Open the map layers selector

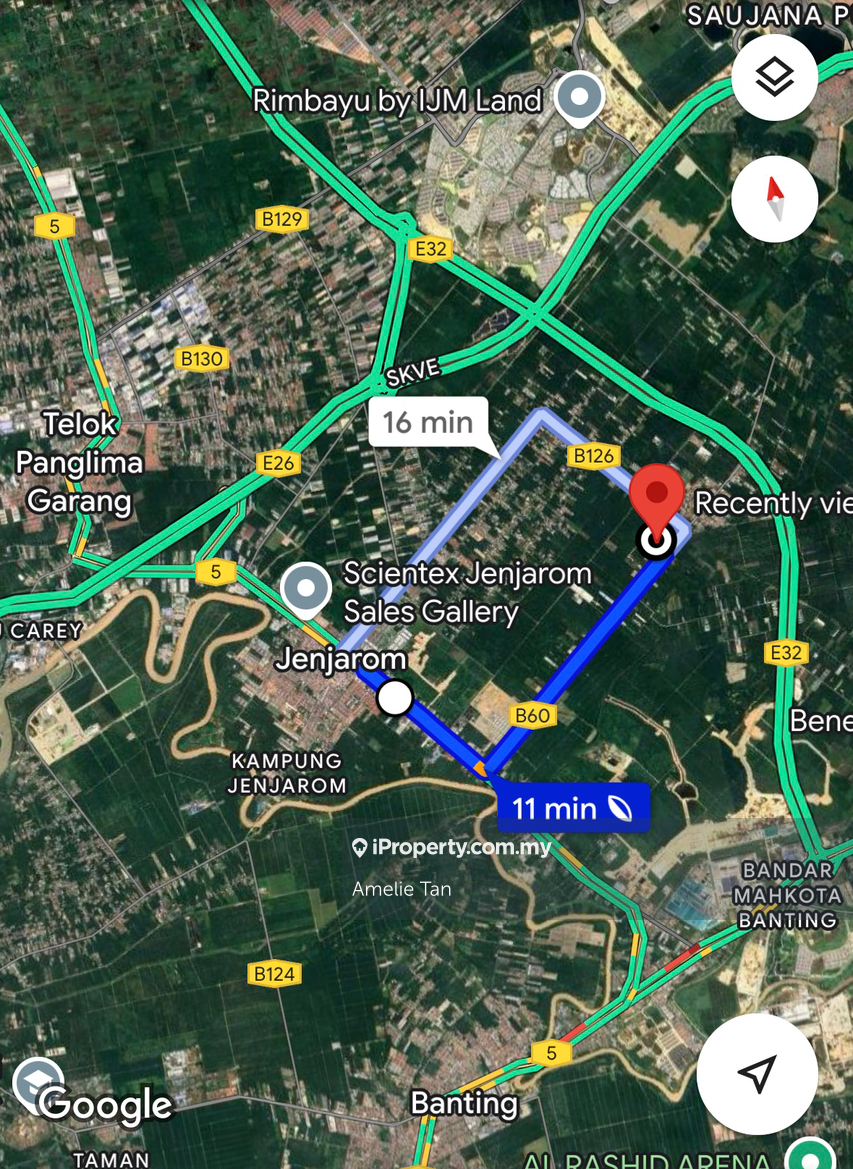(774, 78)
